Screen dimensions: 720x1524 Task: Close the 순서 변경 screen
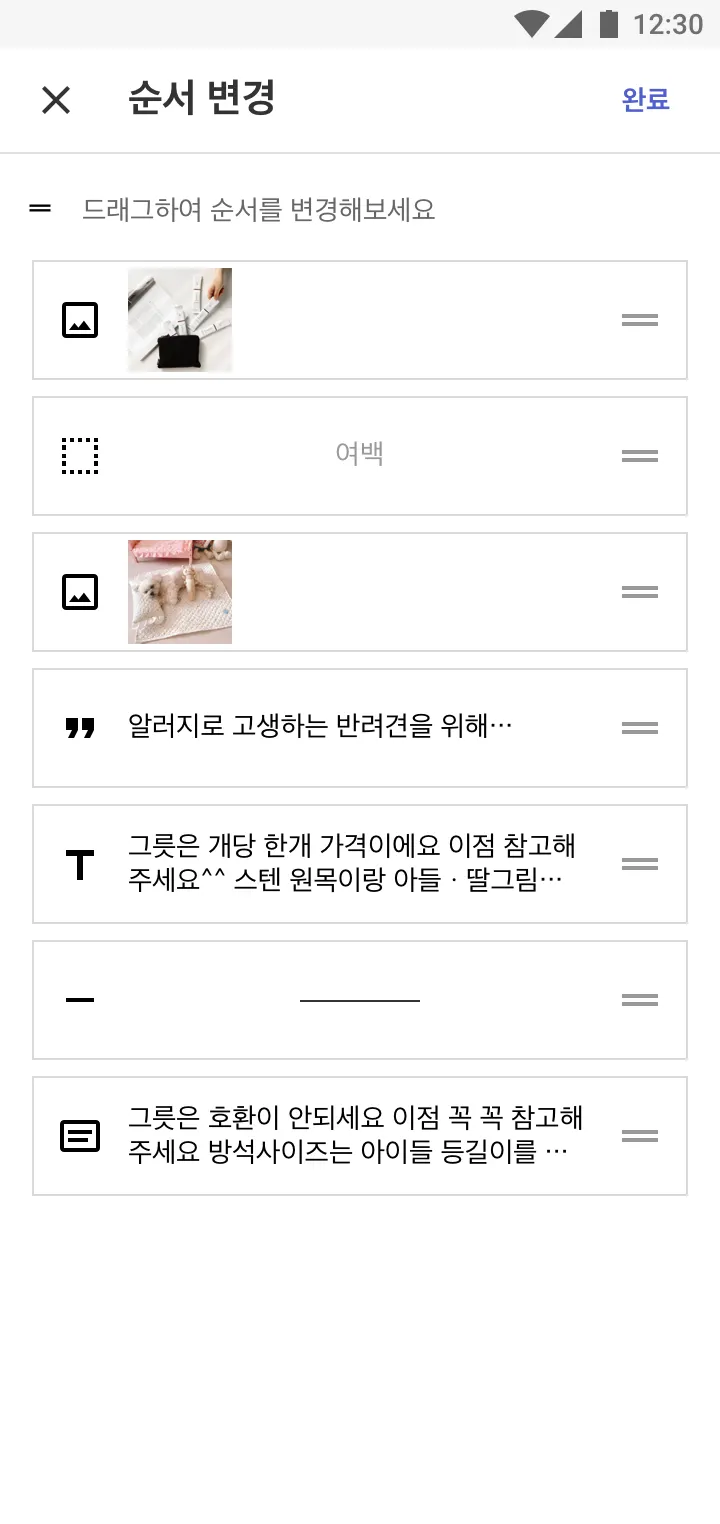tap(56, 100)
